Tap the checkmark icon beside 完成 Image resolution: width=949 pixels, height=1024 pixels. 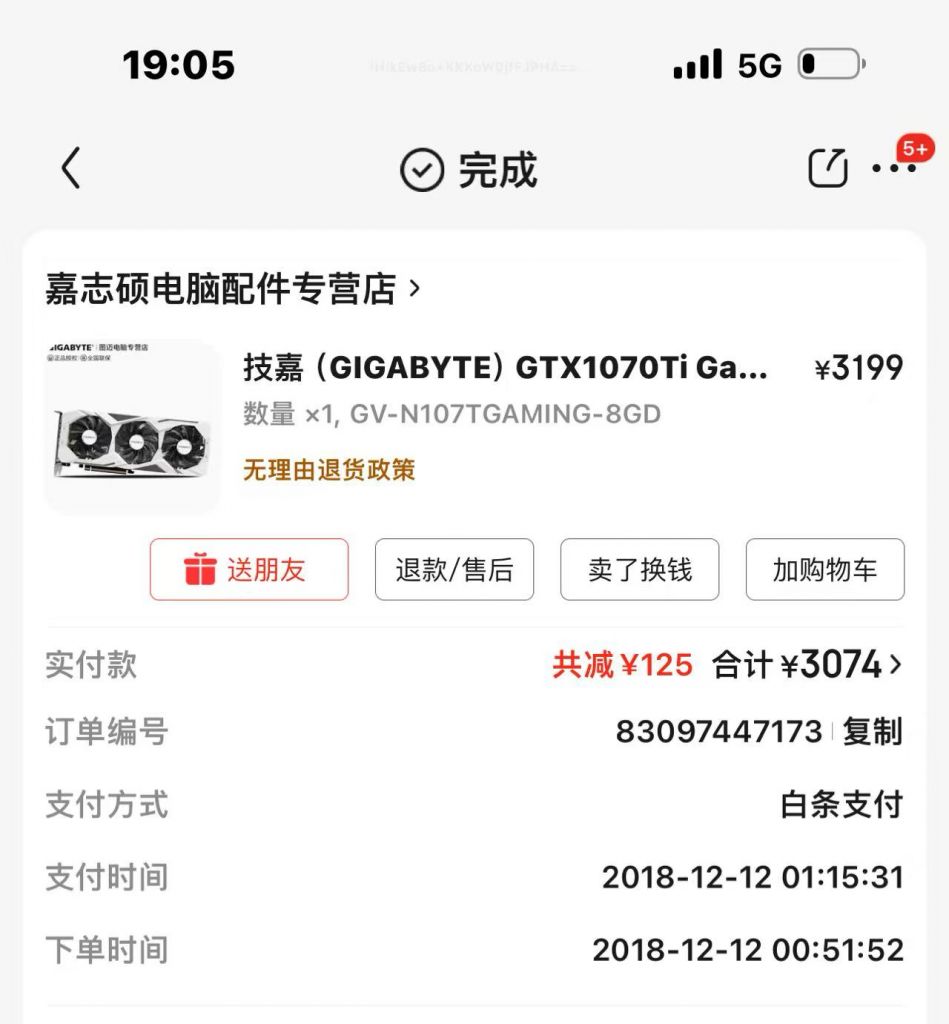pos(424,168)
